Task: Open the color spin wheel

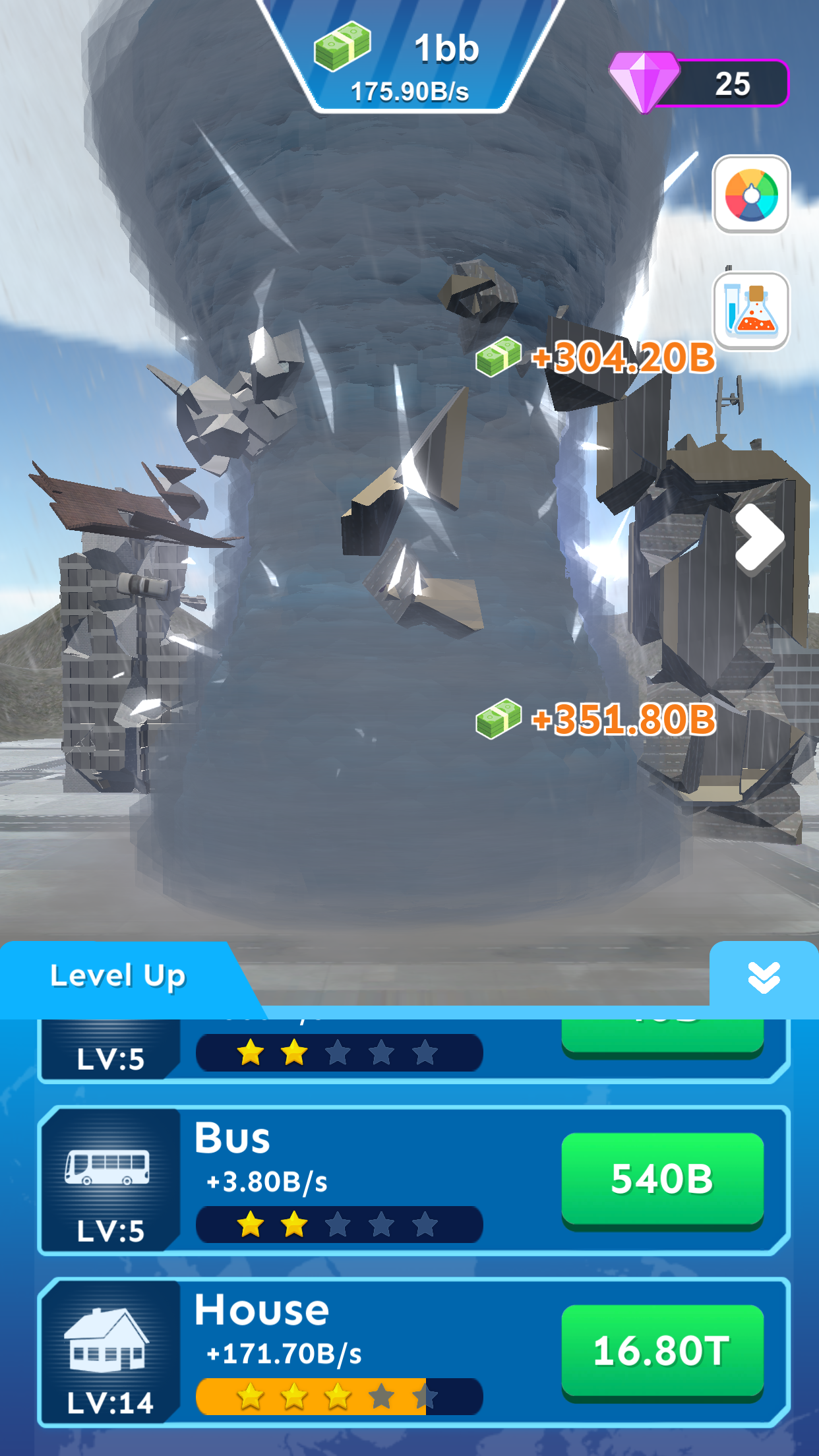Action: [751, 195]
